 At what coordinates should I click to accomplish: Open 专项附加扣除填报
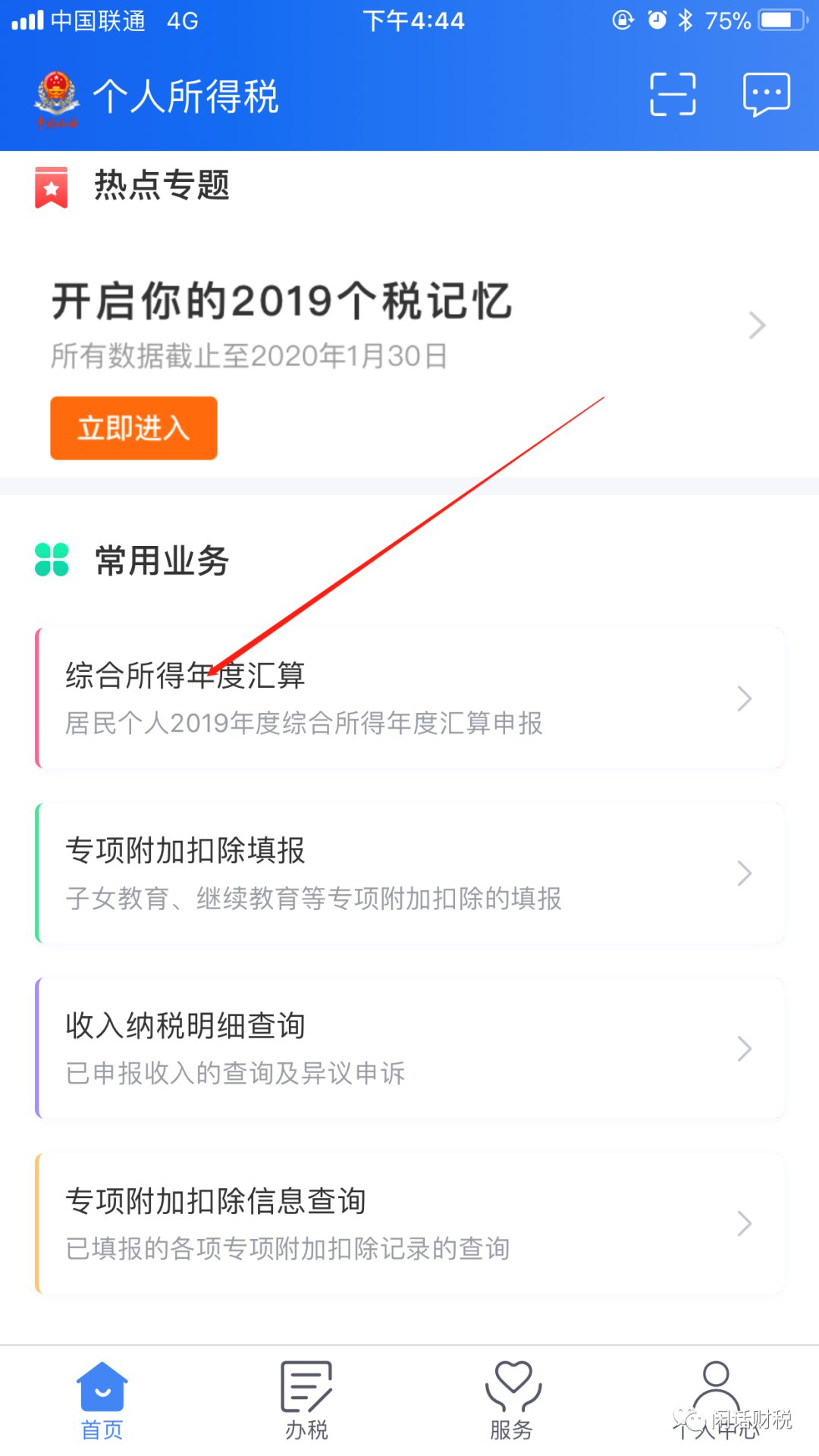[x=409, y=873]
